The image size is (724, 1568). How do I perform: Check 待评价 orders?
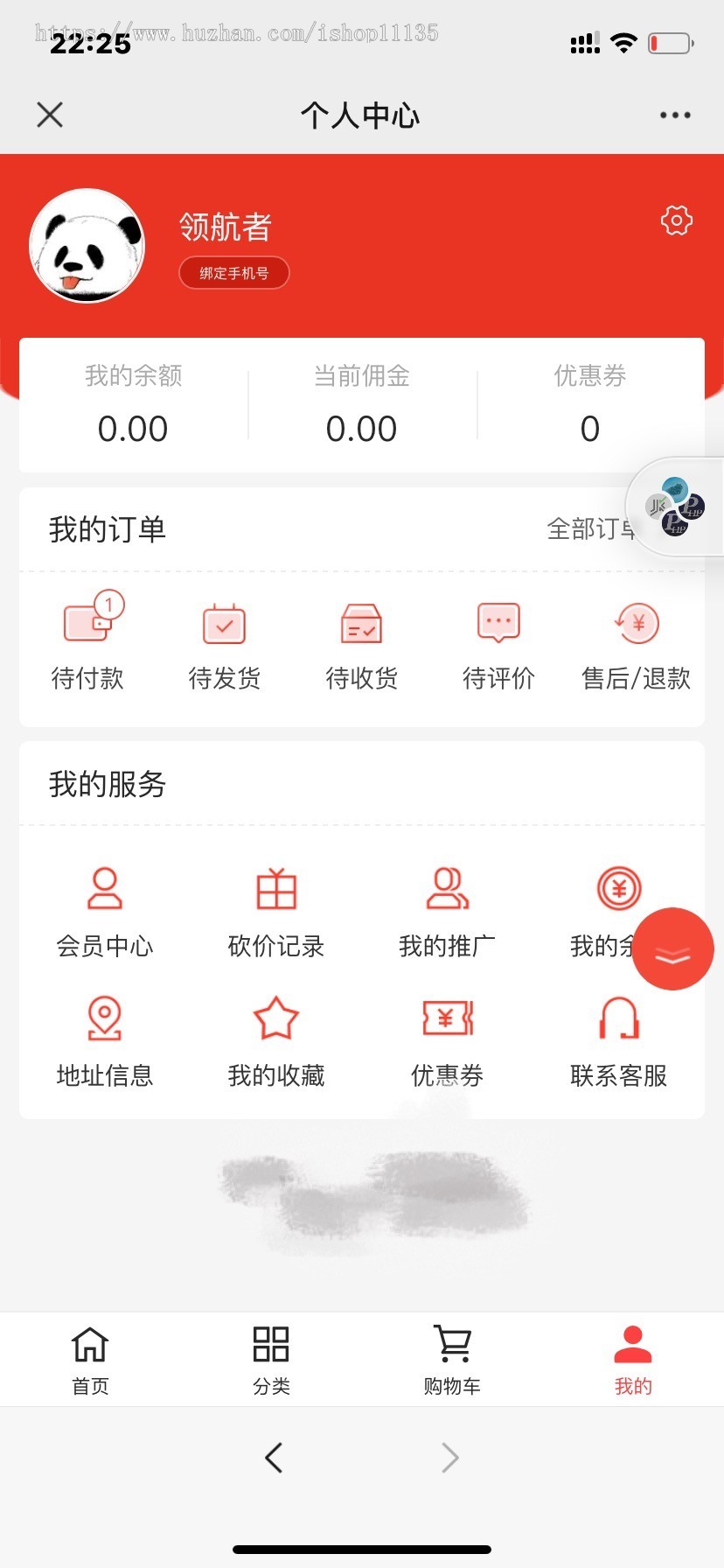pos(498,641)
